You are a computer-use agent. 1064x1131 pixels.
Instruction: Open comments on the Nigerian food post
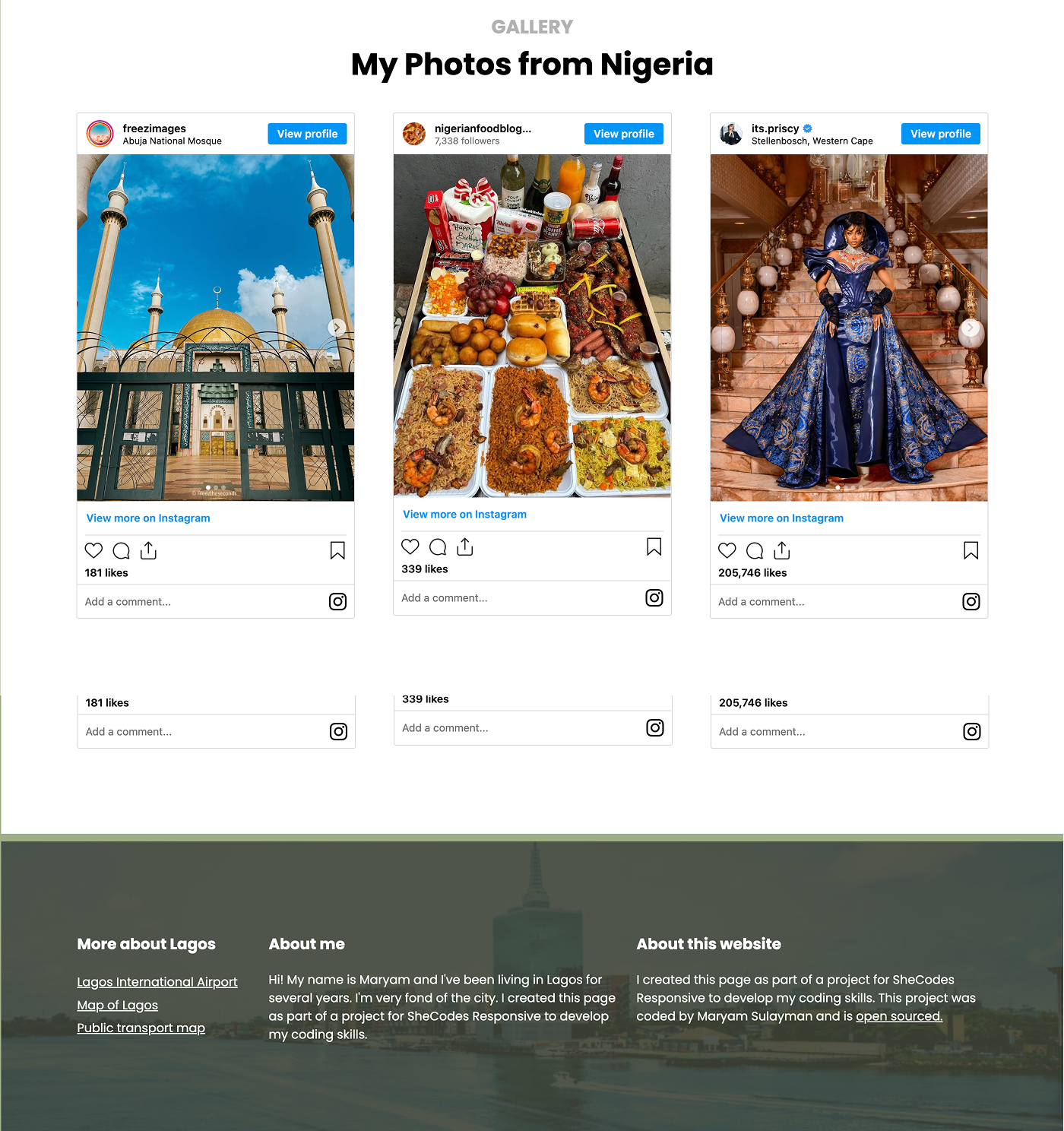point(438,546)
